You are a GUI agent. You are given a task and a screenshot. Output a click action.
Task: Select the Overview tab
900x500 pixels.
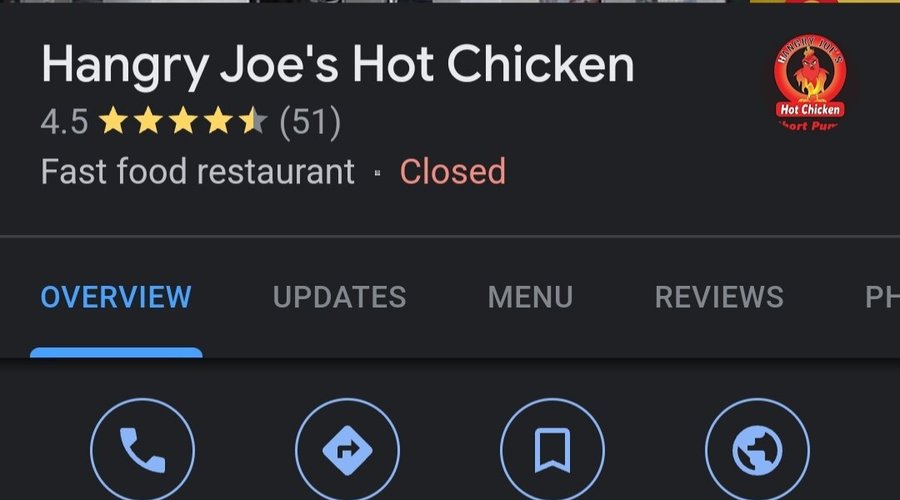(x=116, y=297)
